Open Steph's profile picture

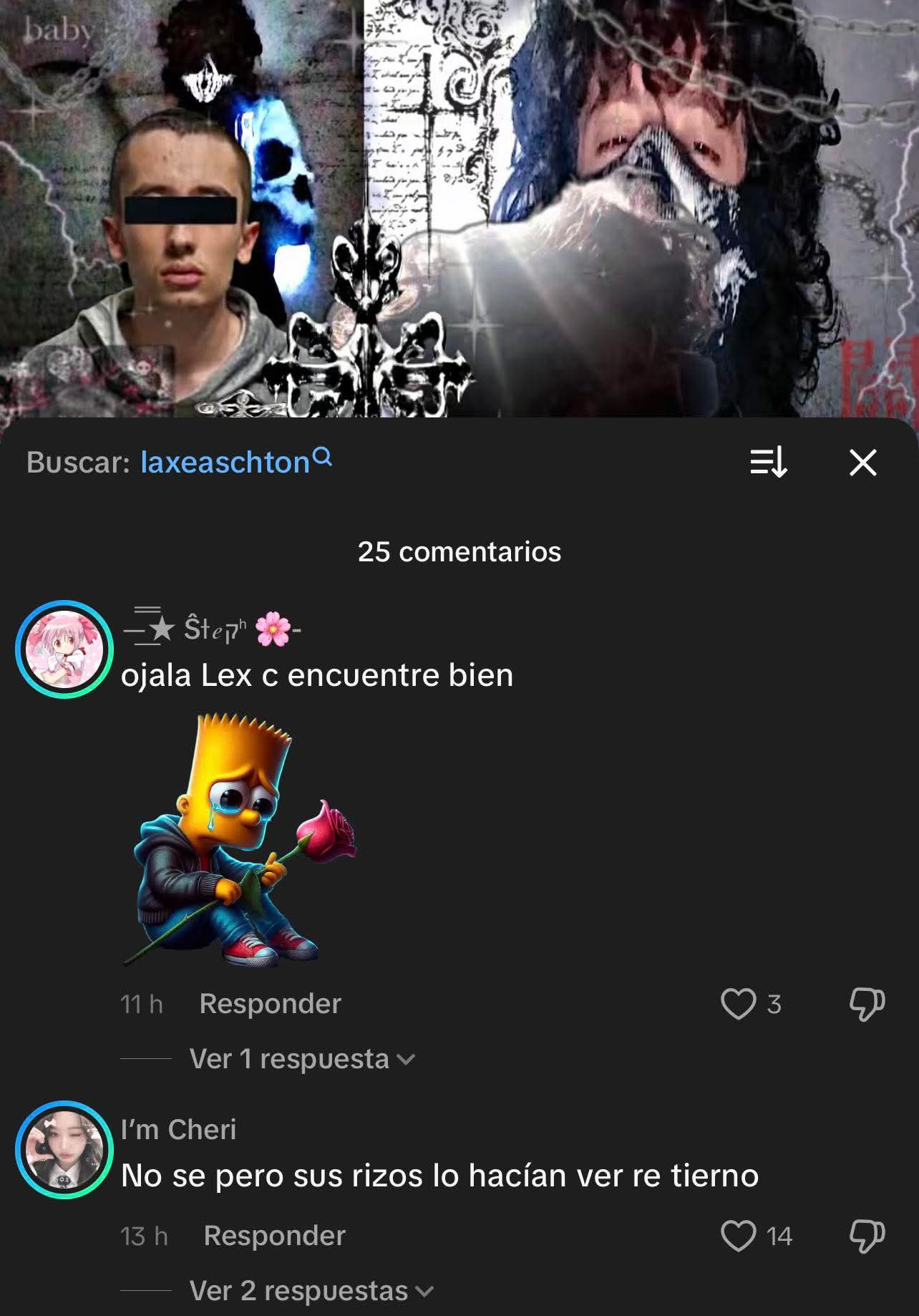pyautogui.click(x=64, y=649)
